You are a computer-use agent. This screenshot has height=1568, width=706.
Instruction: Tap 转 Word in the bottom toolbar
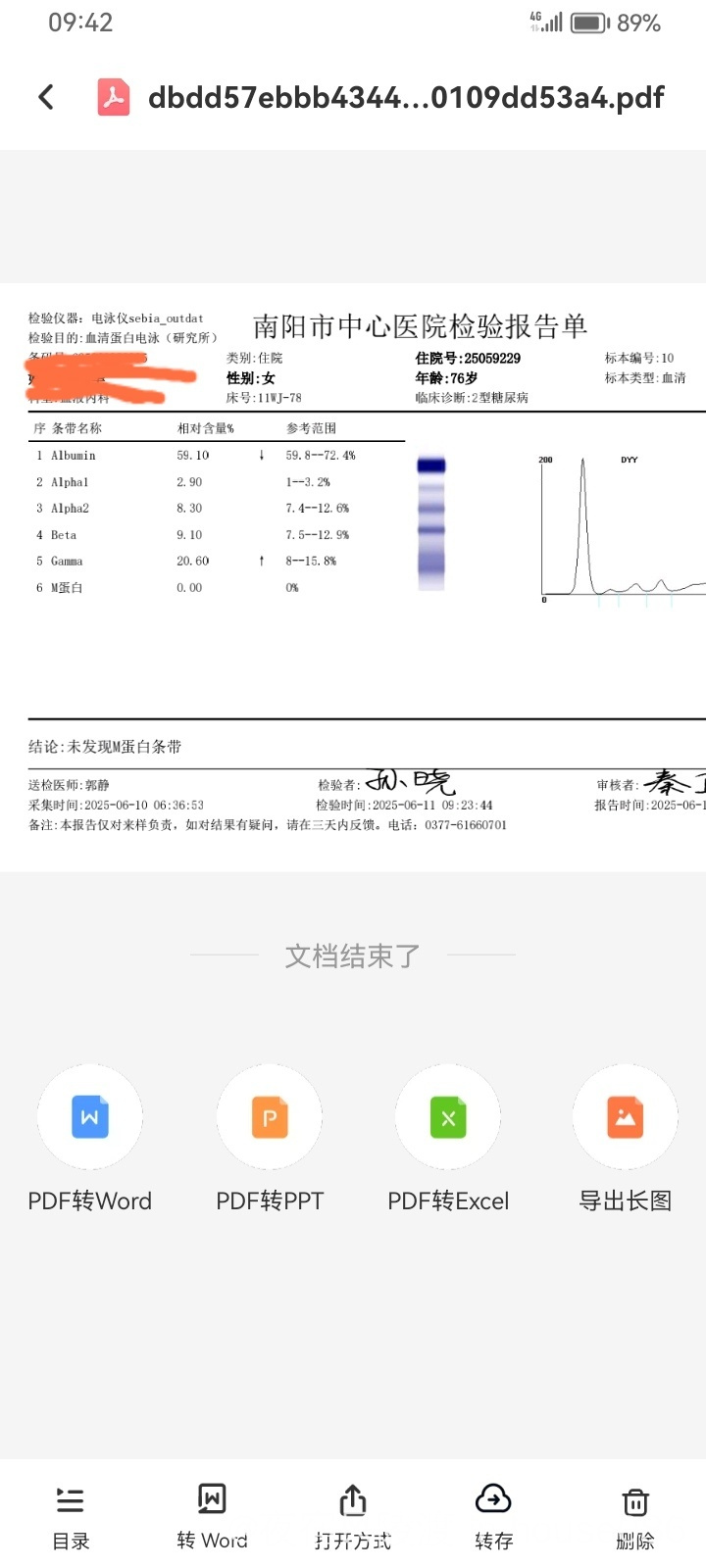tap(212, 1517)
